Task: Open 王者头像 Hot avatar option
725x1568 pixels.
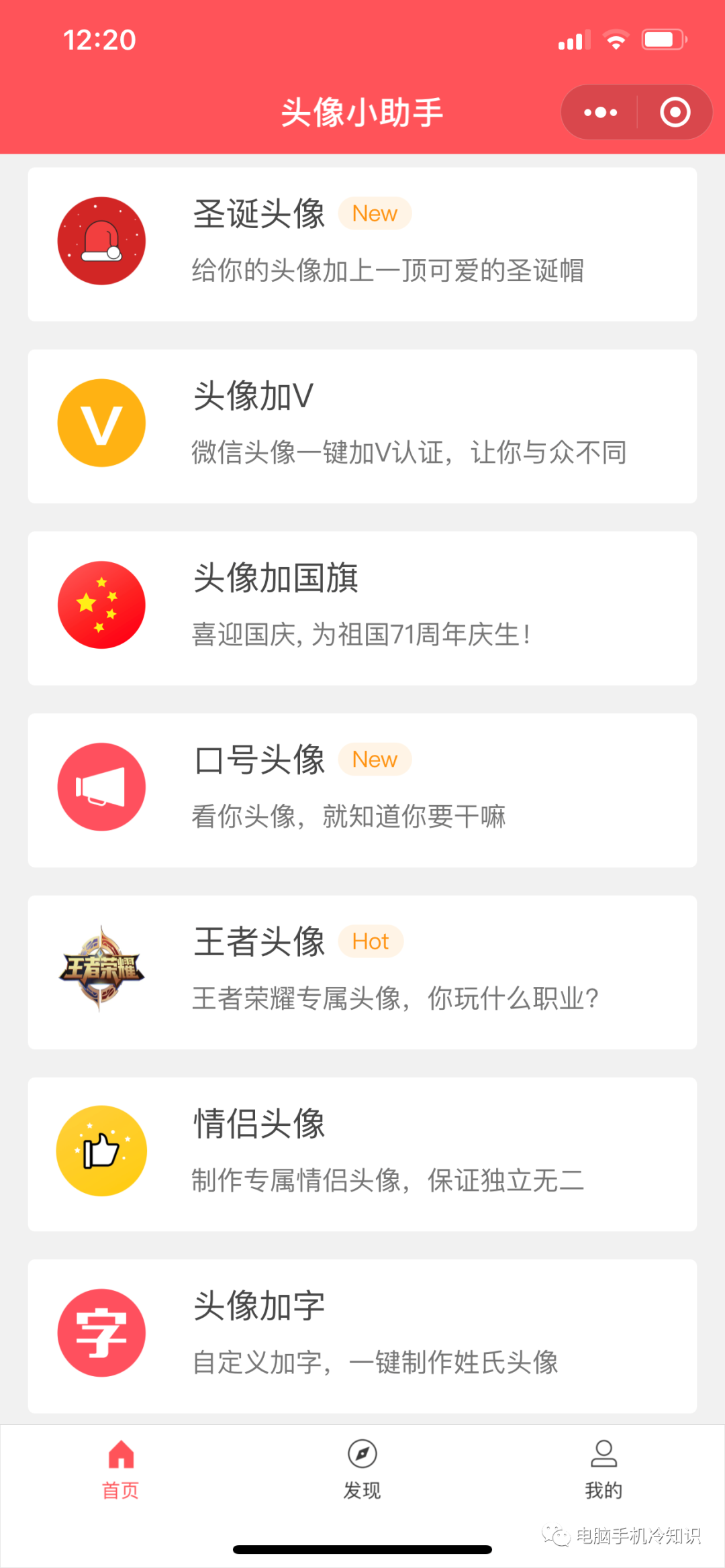Action: tap(362, 972)
